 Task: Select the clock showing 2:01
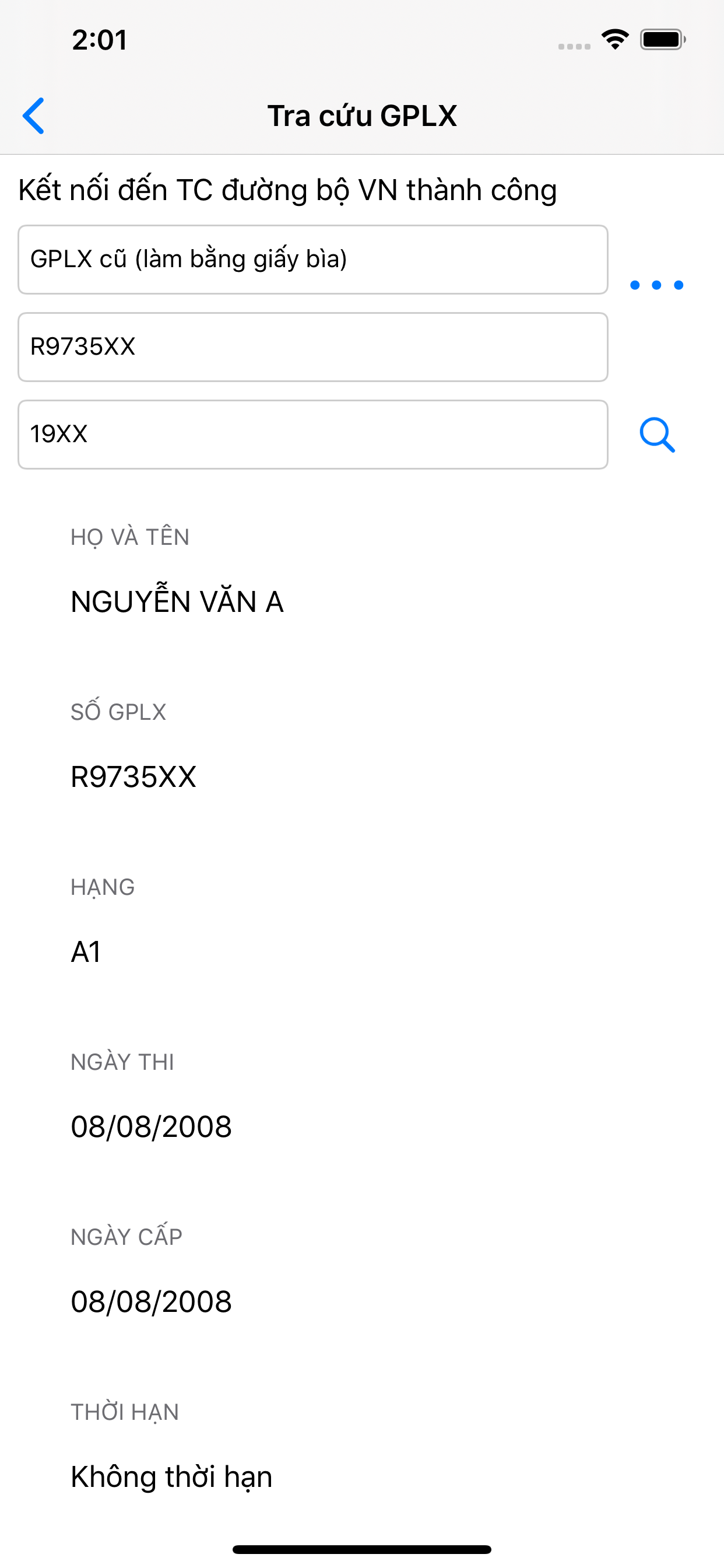pos(99,40)
